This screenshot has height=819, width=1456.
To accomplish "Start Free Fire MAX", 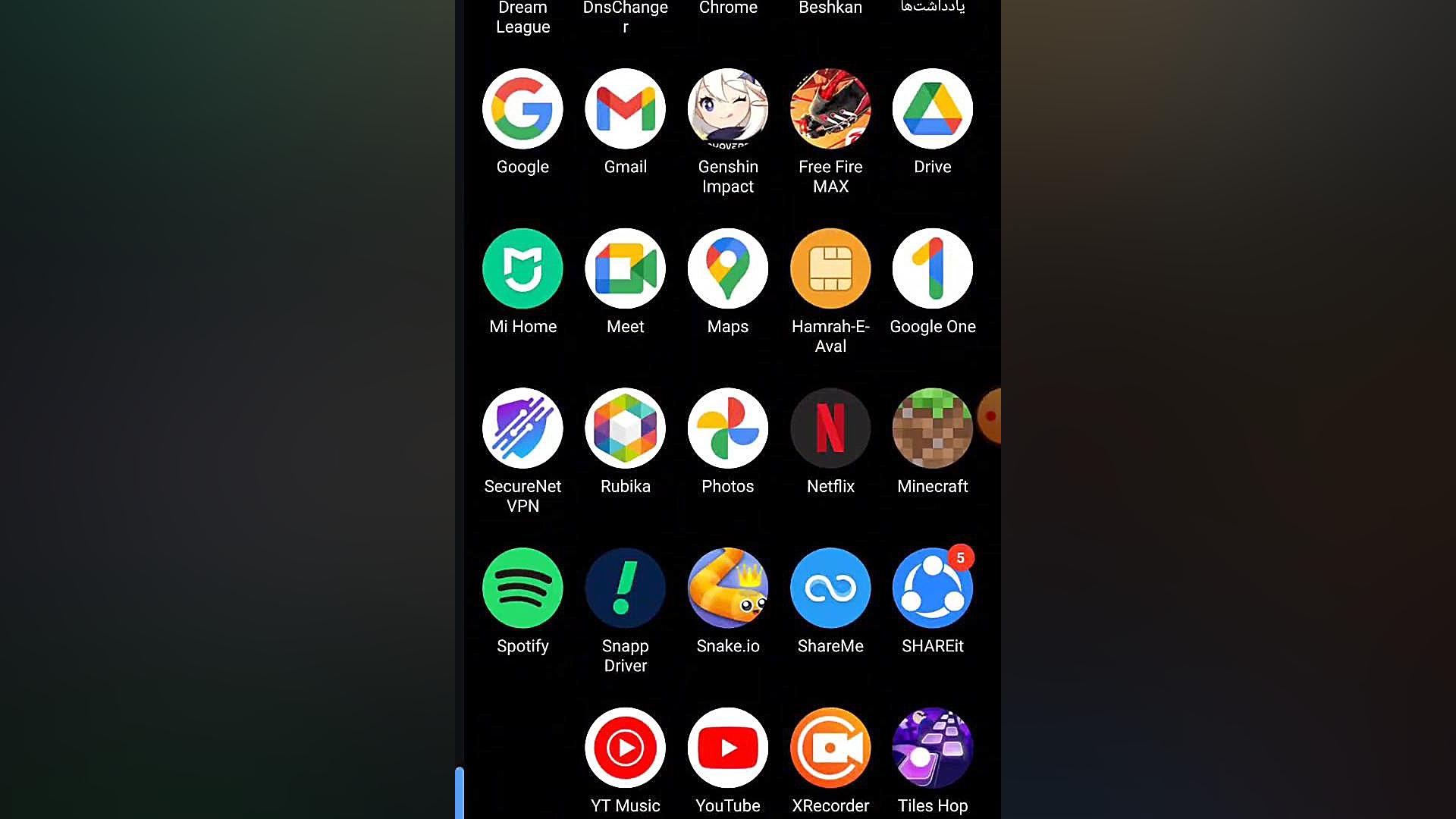I will pyautogui.click(x=830, y=109).
